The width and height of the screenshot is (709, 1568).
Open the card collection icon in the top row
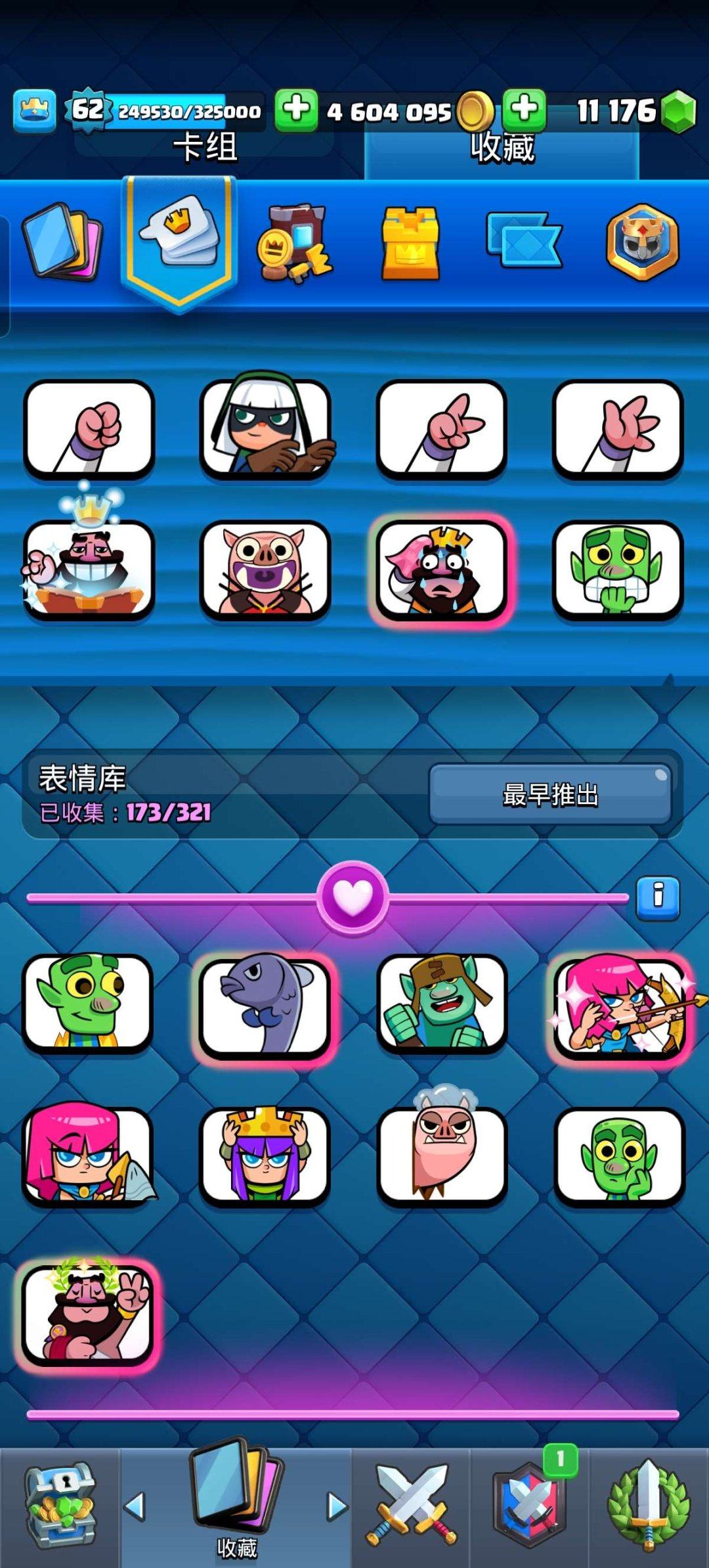(x=62, y=243)
